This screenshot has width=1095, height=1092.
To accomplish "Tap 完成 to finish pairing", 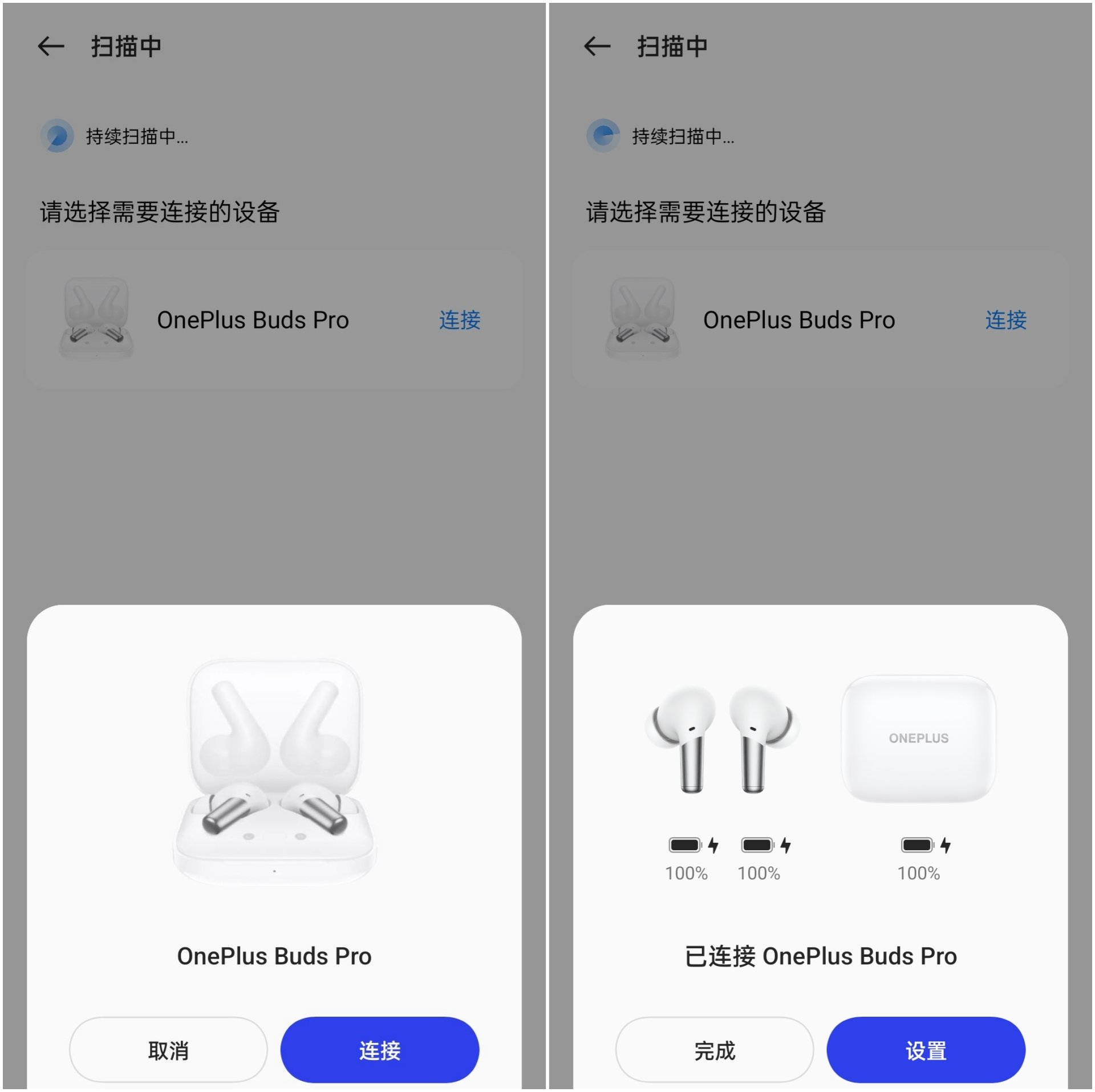I will click(714, 1050).
